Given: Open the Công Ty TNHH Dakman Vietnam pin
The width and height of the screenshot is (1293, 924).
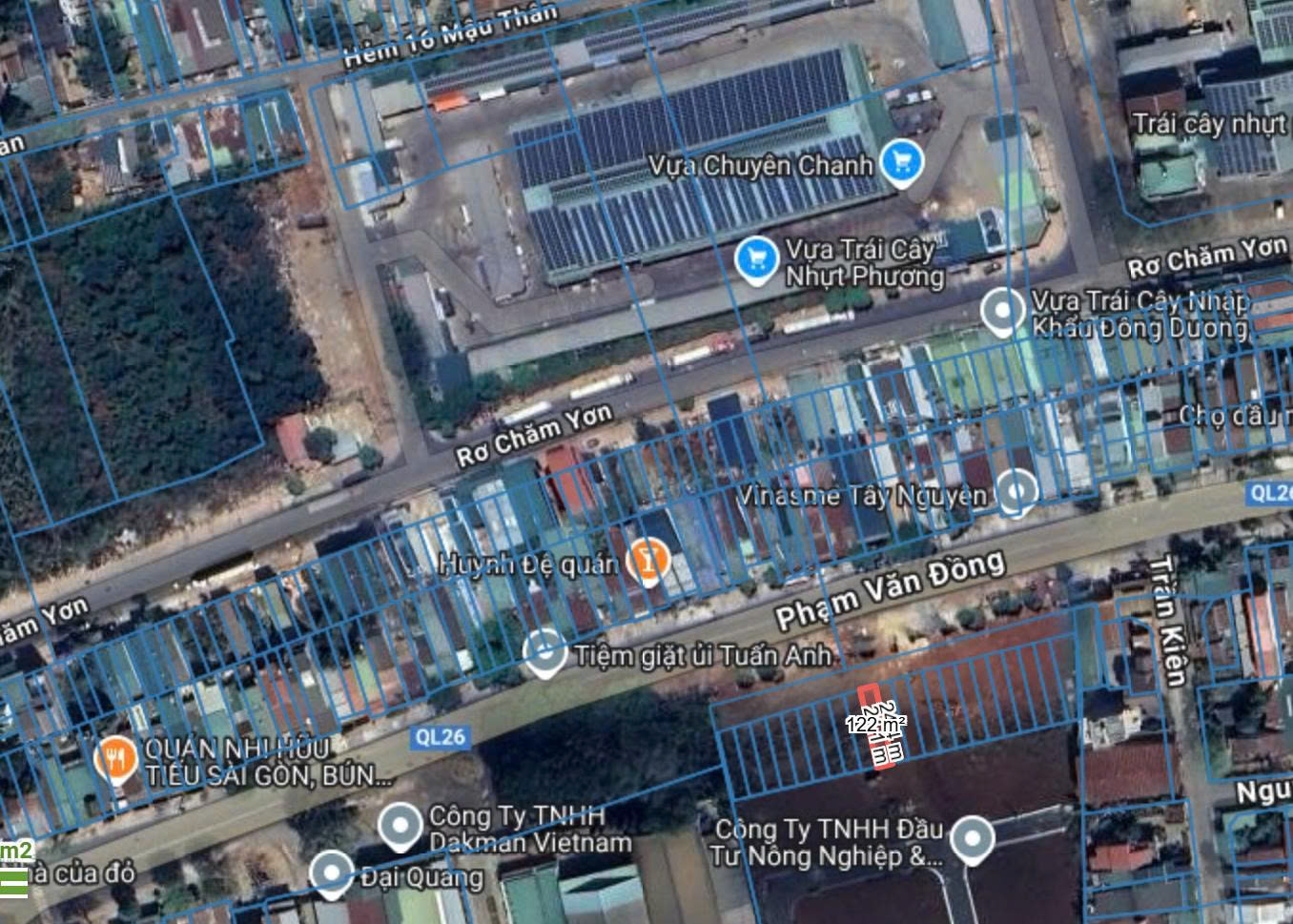Looking at the screenshot, I should (x=400, y=826).
